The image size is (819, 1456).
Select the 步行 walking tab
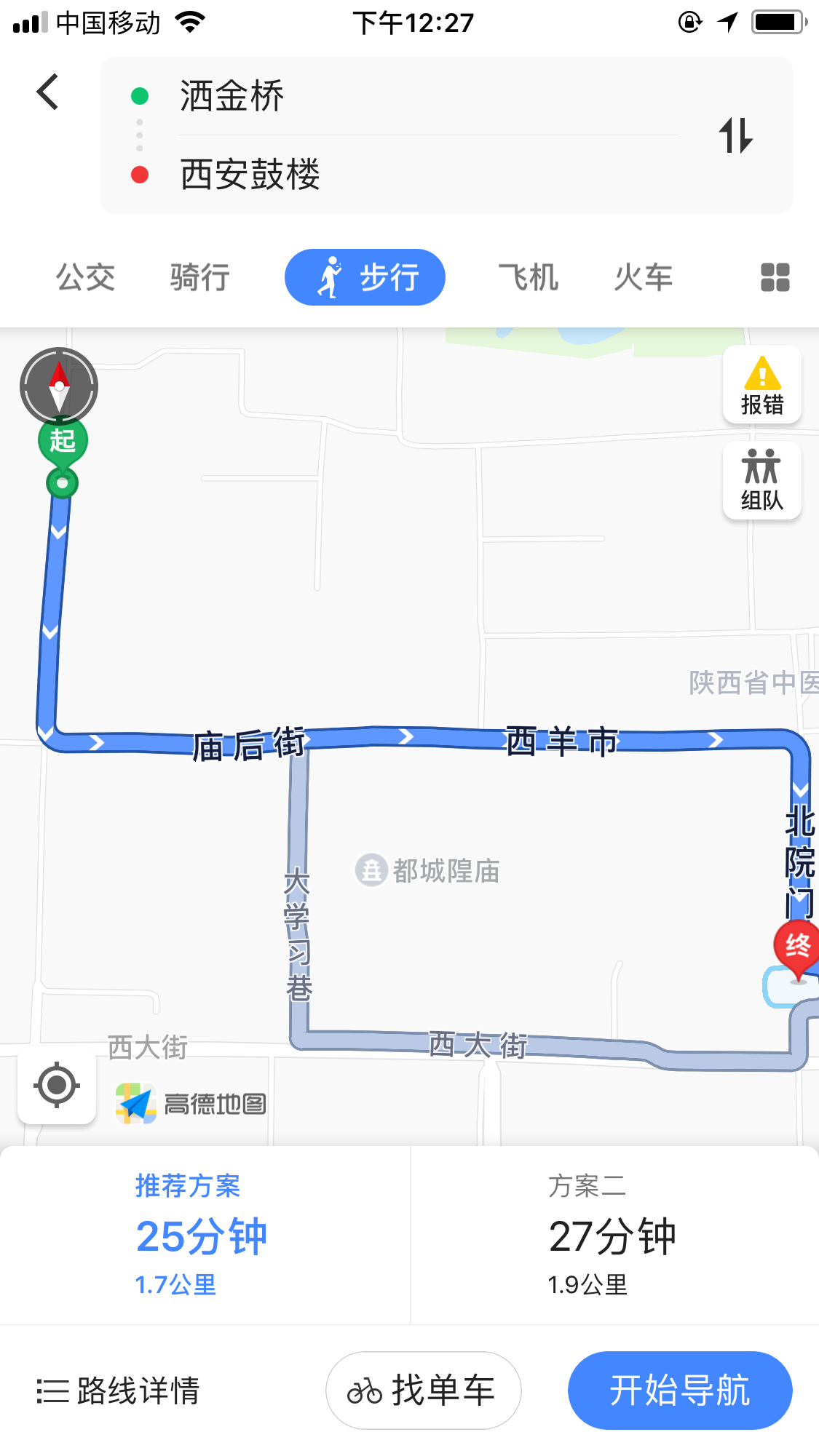[365, 278]
